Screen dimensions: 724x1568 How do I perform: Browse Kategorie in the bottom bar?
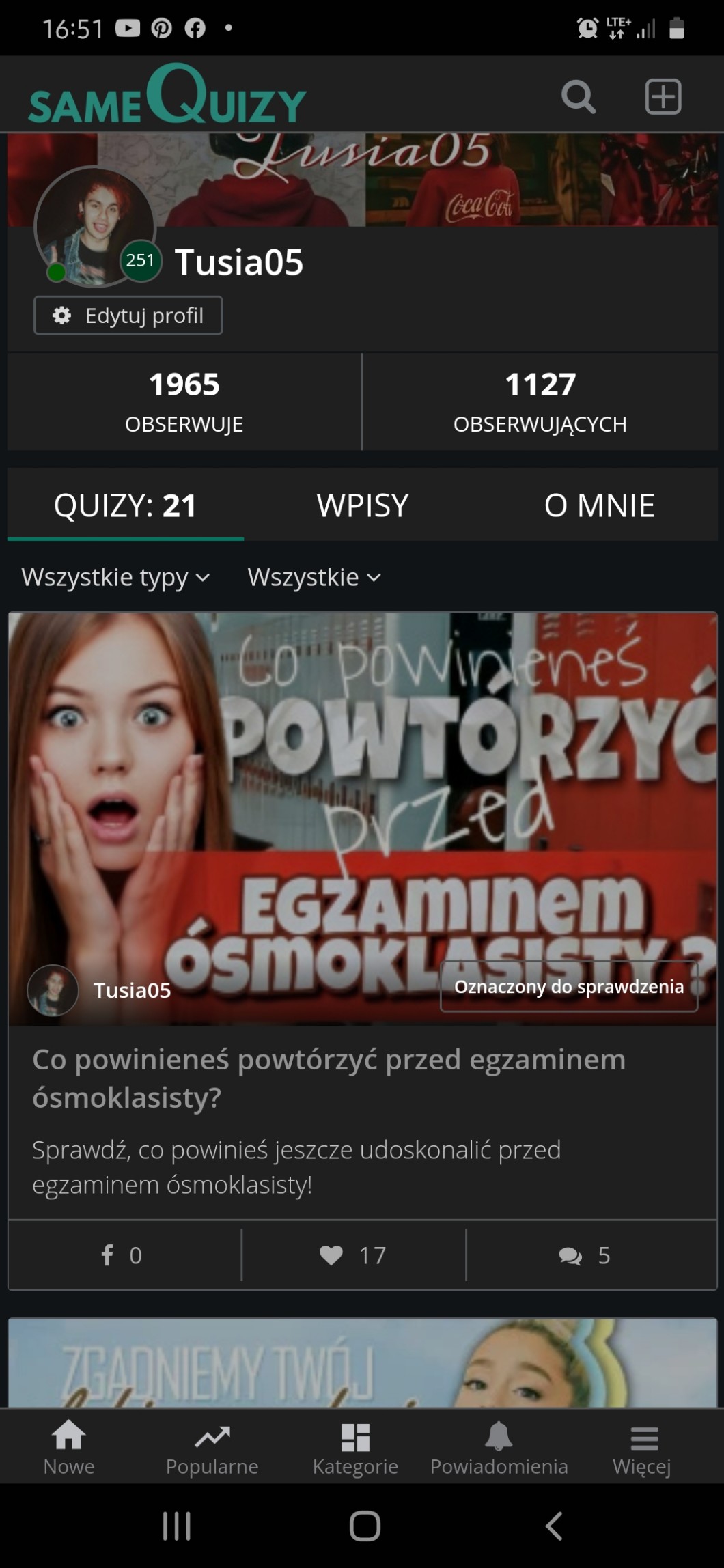(355, 1446)
